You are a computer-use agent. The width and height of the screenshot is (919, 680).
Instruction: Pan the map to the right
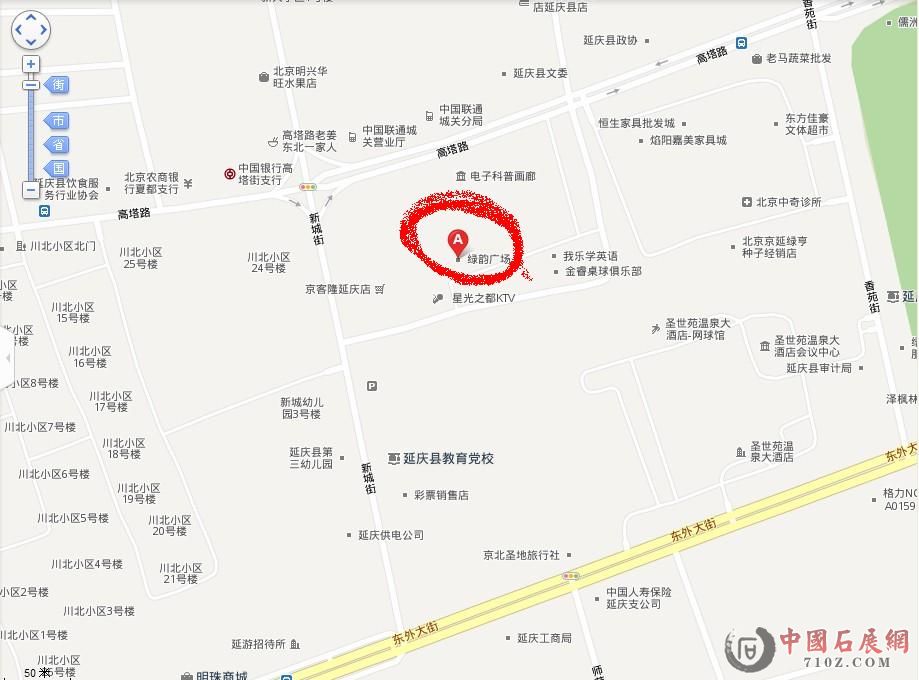click(x=44, y=31)
